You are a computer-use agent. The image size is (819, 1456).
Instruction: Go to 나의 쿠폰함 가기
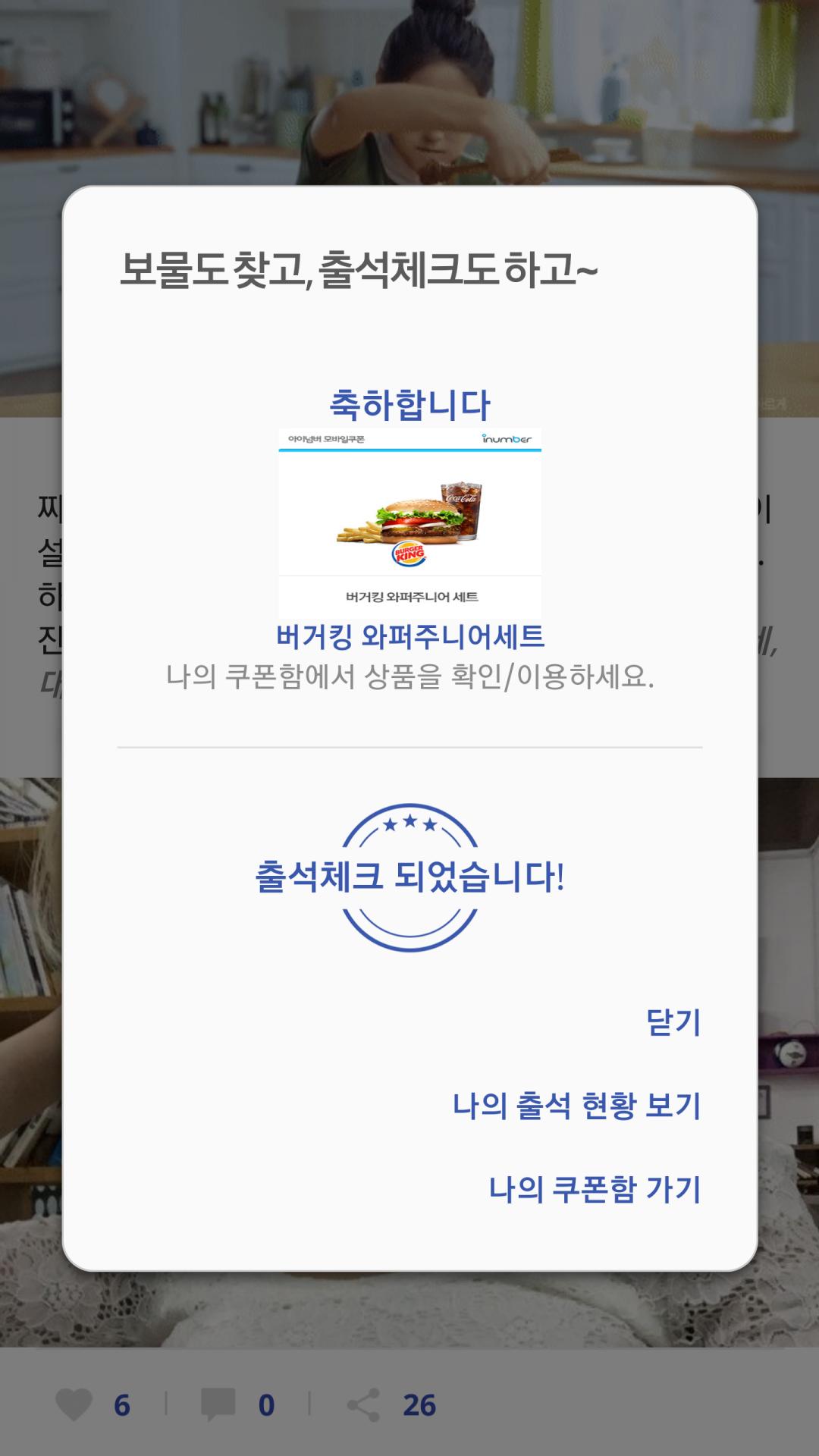tap(595, 1189)
